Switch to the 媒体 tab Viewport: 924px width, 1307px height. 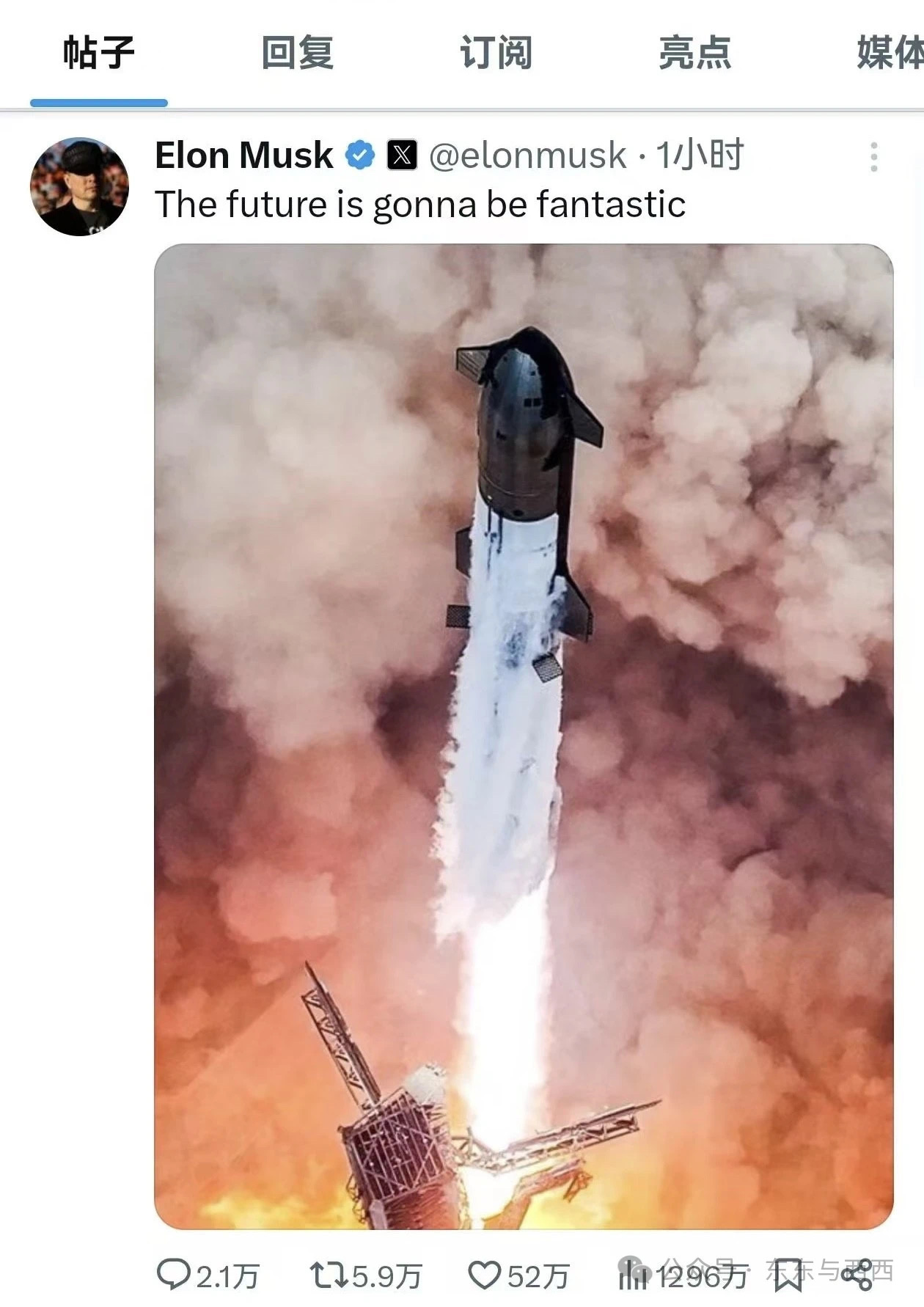889,53
